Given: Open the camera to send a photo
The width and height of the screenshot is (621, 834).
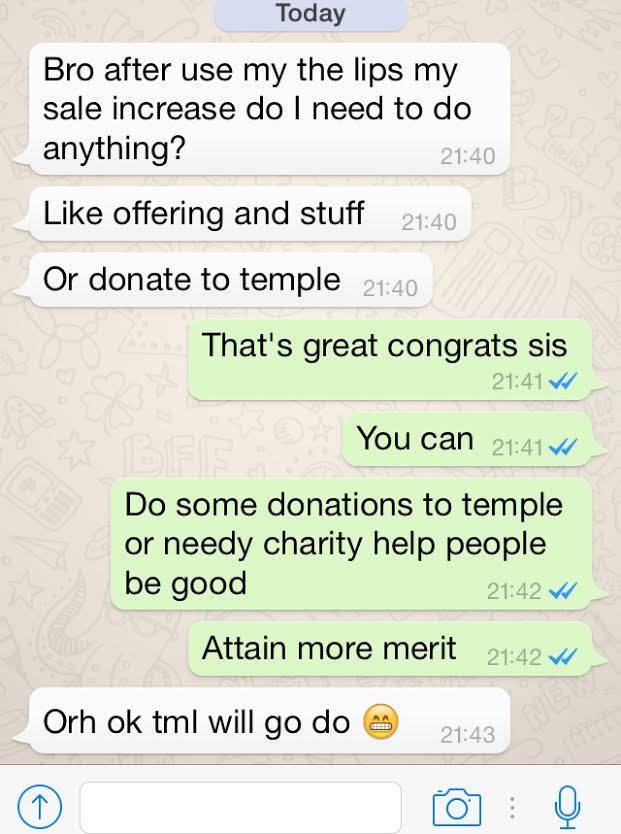Looking at the screenshot, I should click(x=456, y=803).
